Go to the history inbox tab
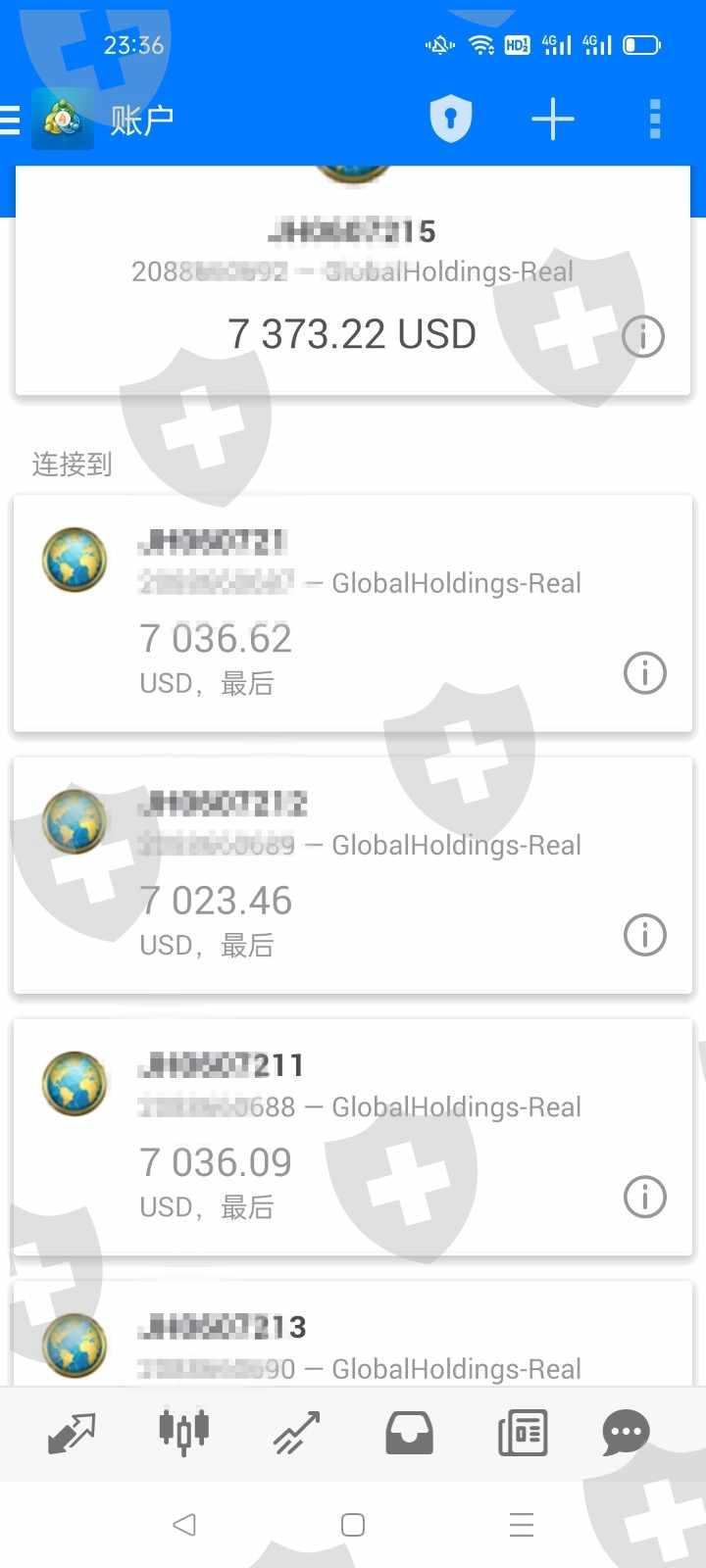The height and width of the screenshot is (1568, 706). [410, 1434]
